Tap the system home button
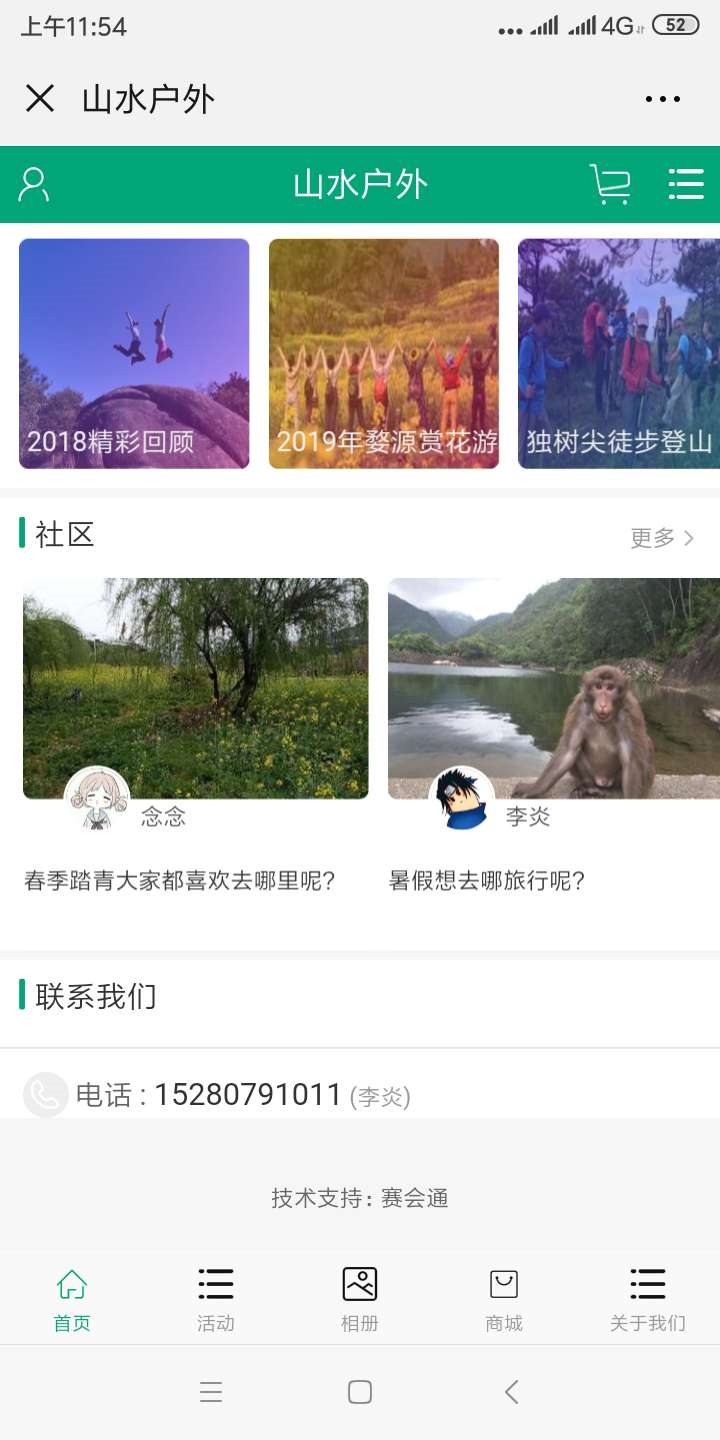The width and height of the screenshot is (720, 1440). pos(360,1392)
